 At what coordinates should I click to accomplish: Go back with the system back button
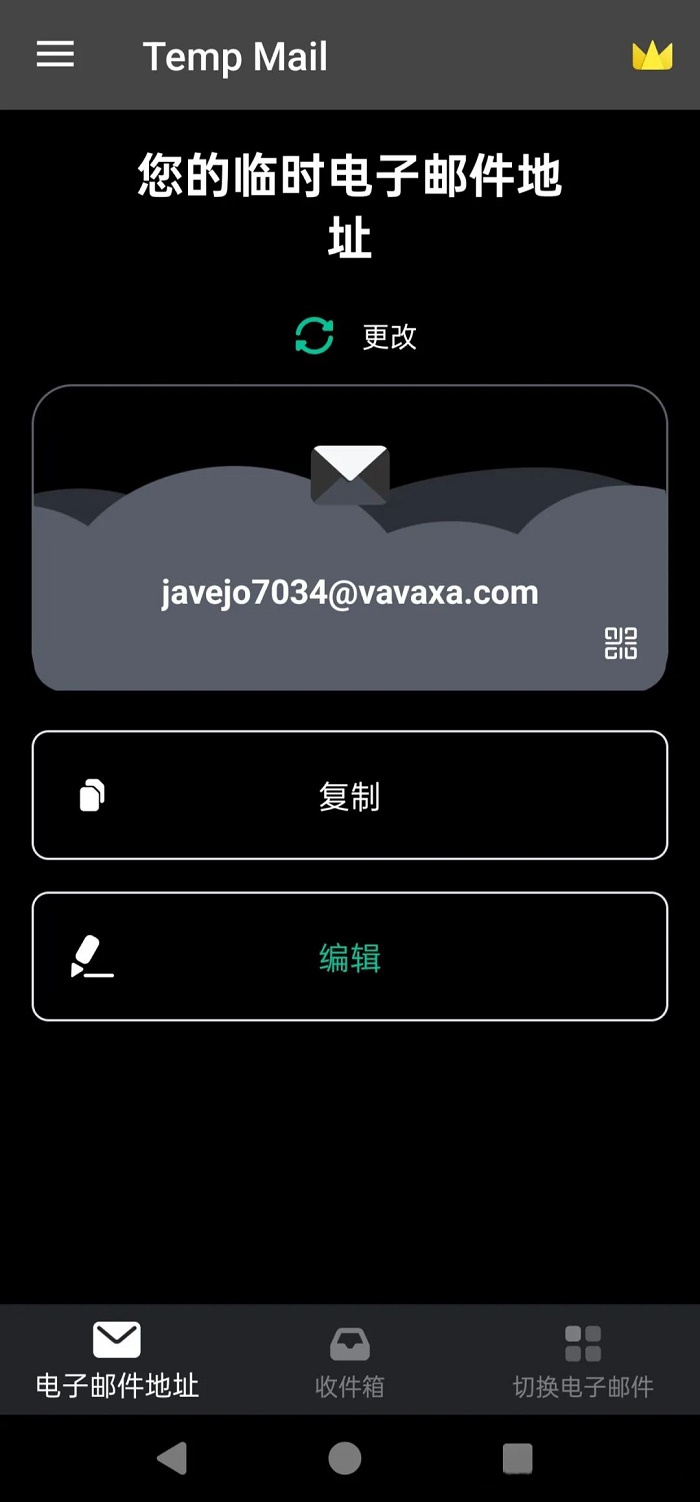coord(172,1458)
